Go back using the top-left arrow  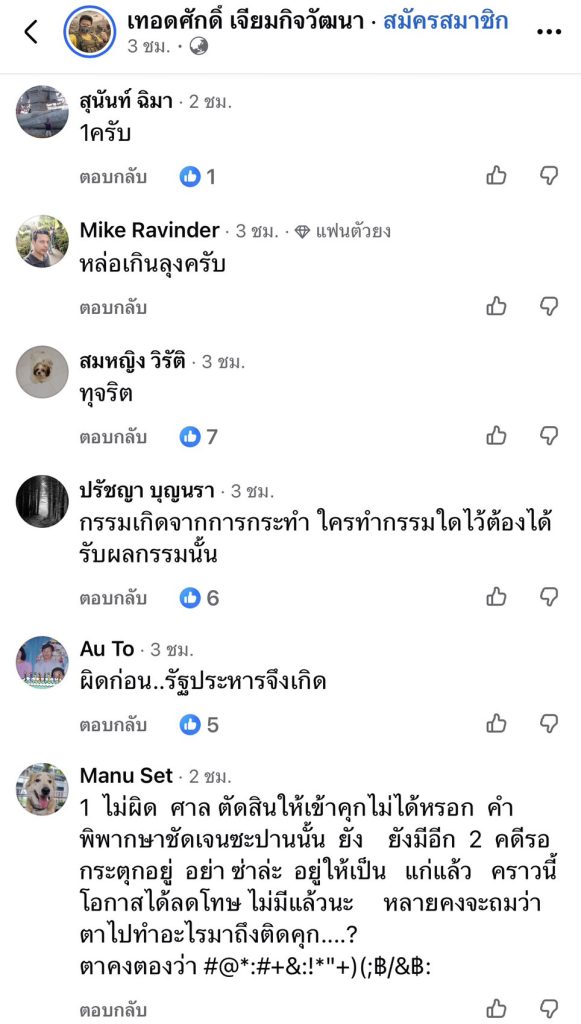[x=31, y=31]
